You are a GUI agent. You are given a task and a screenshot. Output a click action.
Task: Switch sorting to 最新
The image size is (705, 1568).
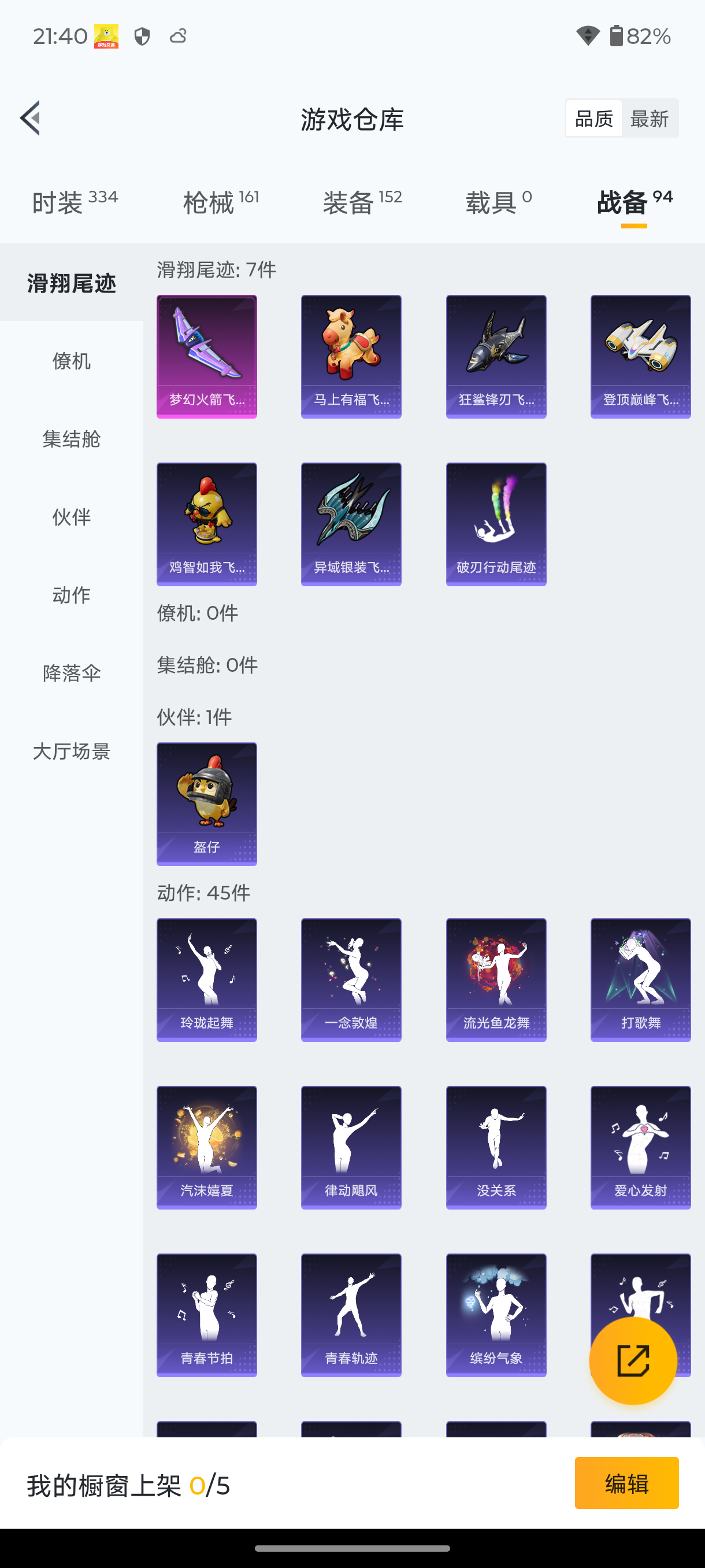pyautogui.click(x=650, y=118)
